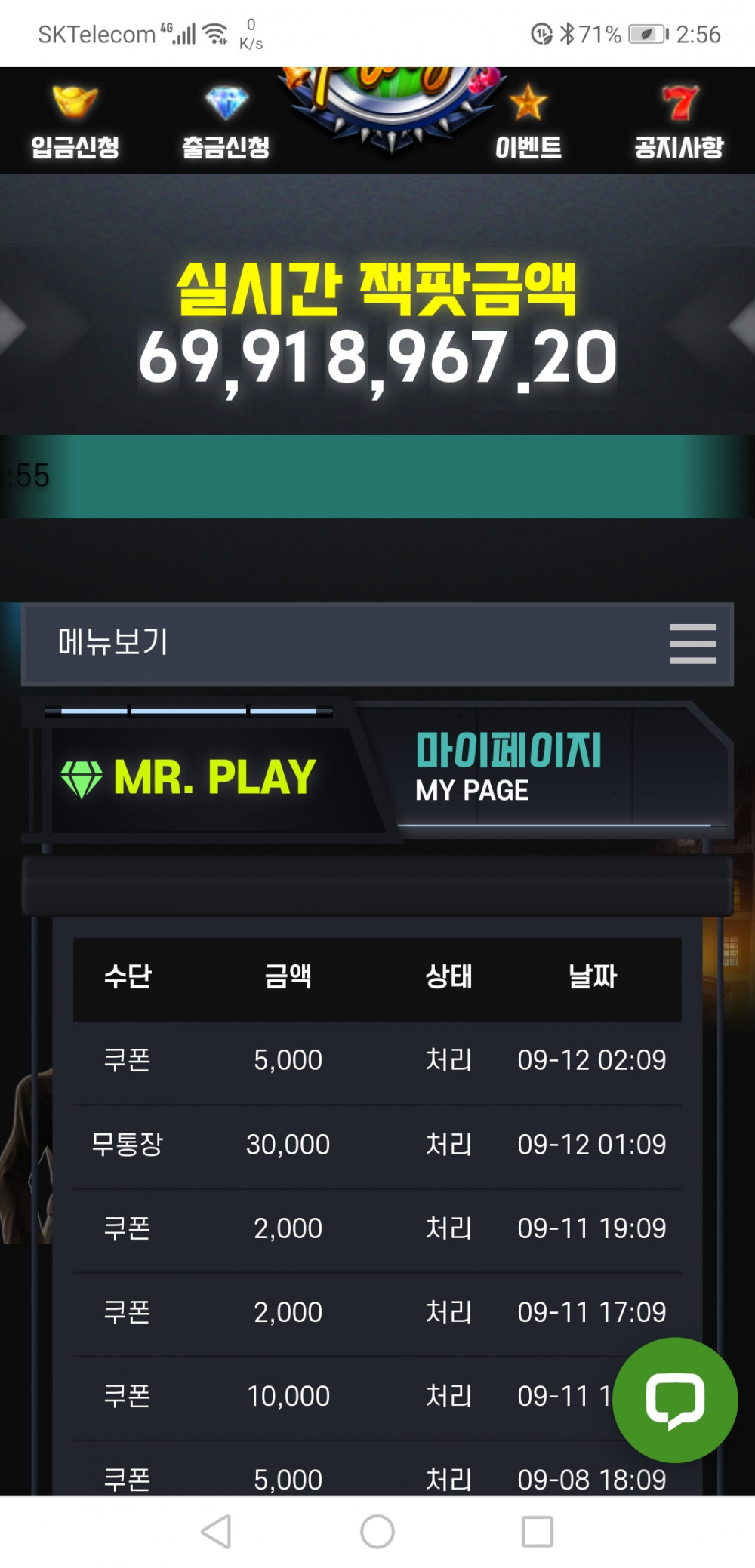The image size is (755, 1568).
Task: Open the green live chat bubble
Action: [675, 1400]
